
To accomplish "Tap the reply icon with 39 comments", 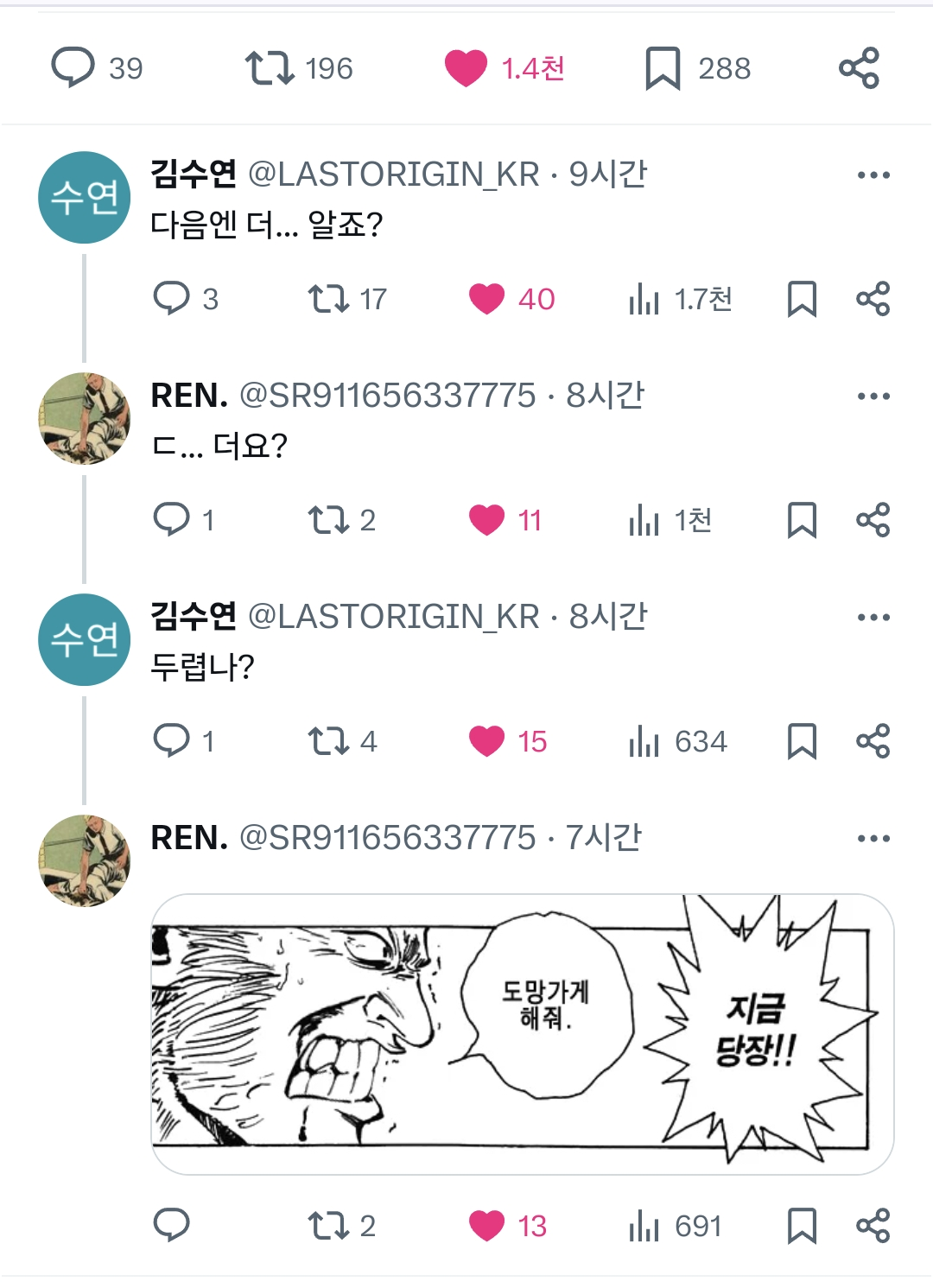I will tap(73, 67).
